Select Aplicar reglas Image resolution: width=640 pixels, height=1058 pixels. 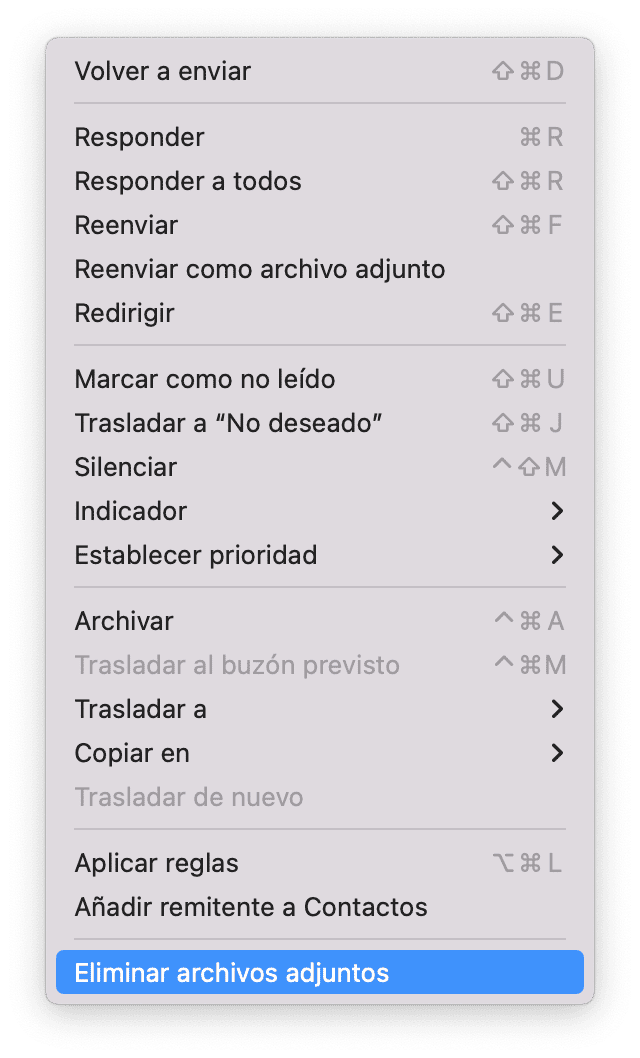point(320,863)
